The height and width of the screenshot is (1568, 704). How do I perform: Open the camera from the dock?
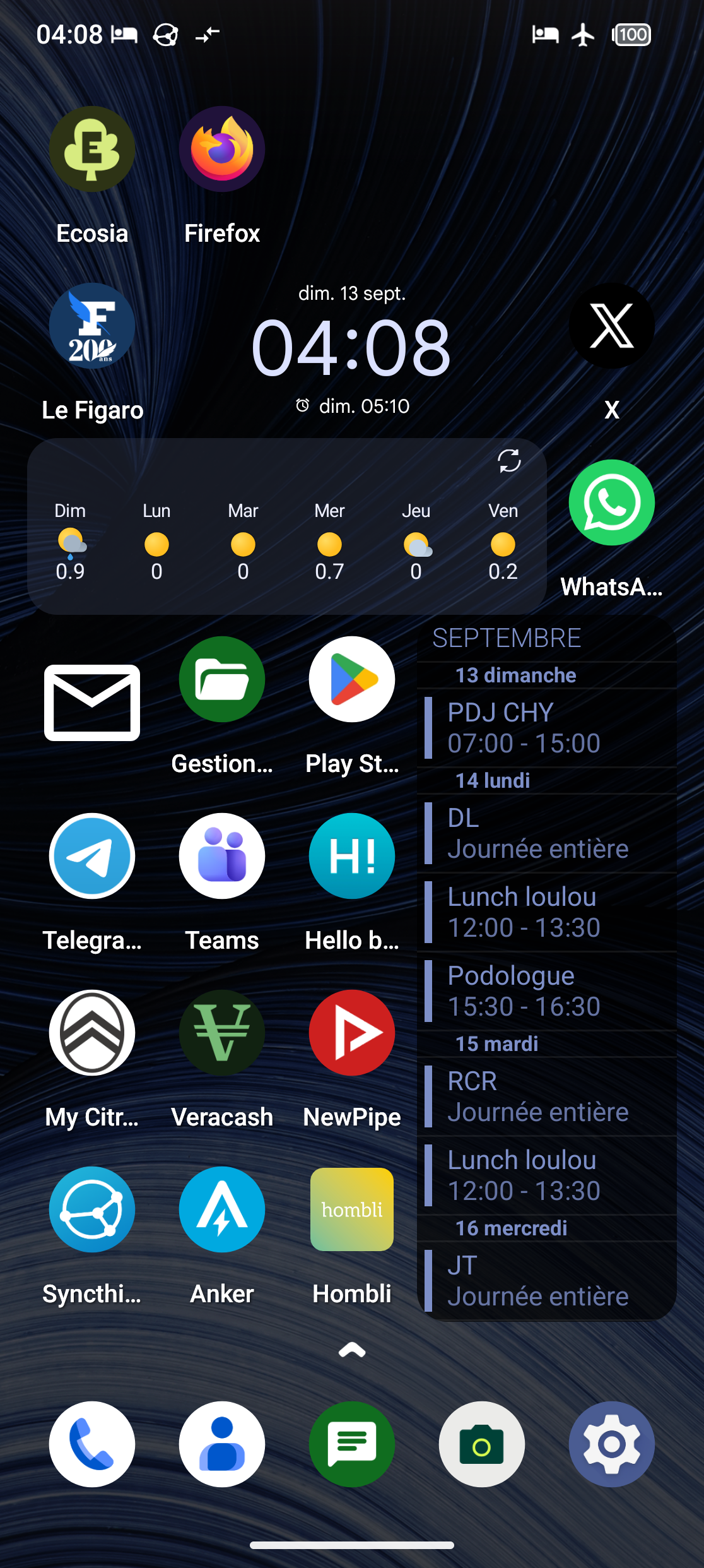point(482,1444)
